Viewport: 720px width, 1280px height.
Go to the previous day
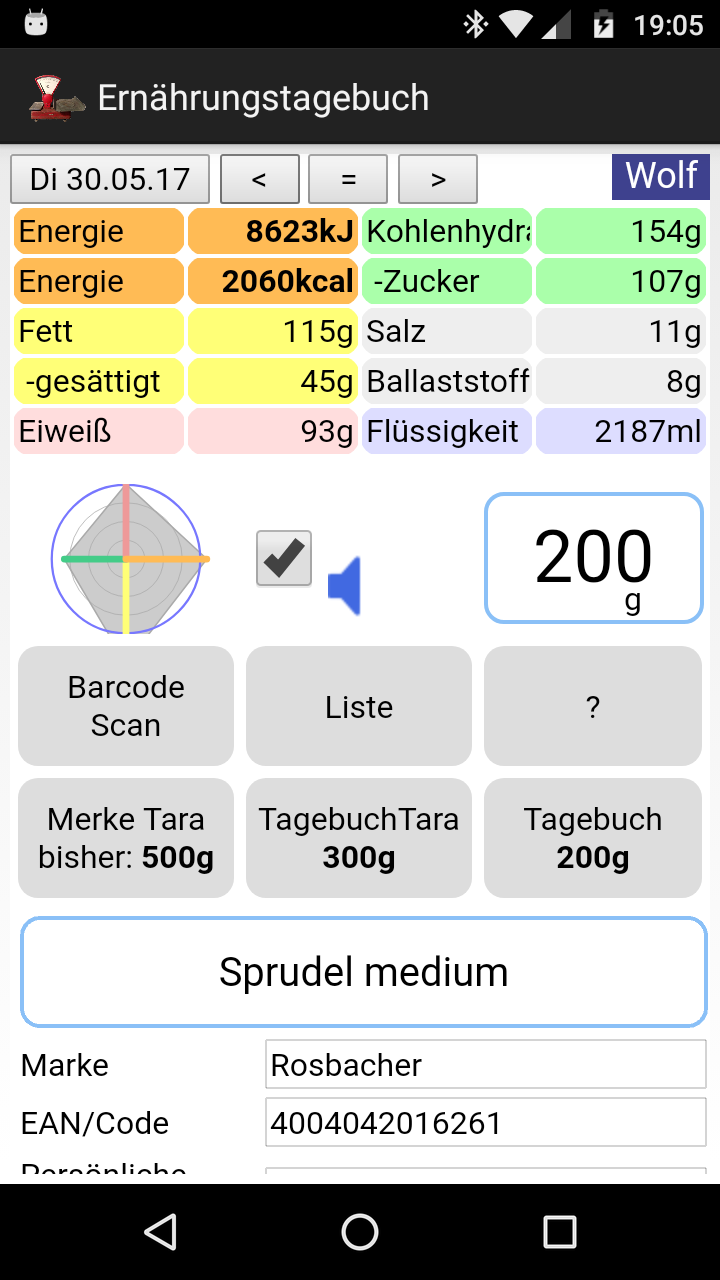pyautogui.click(x=259, y=180)
